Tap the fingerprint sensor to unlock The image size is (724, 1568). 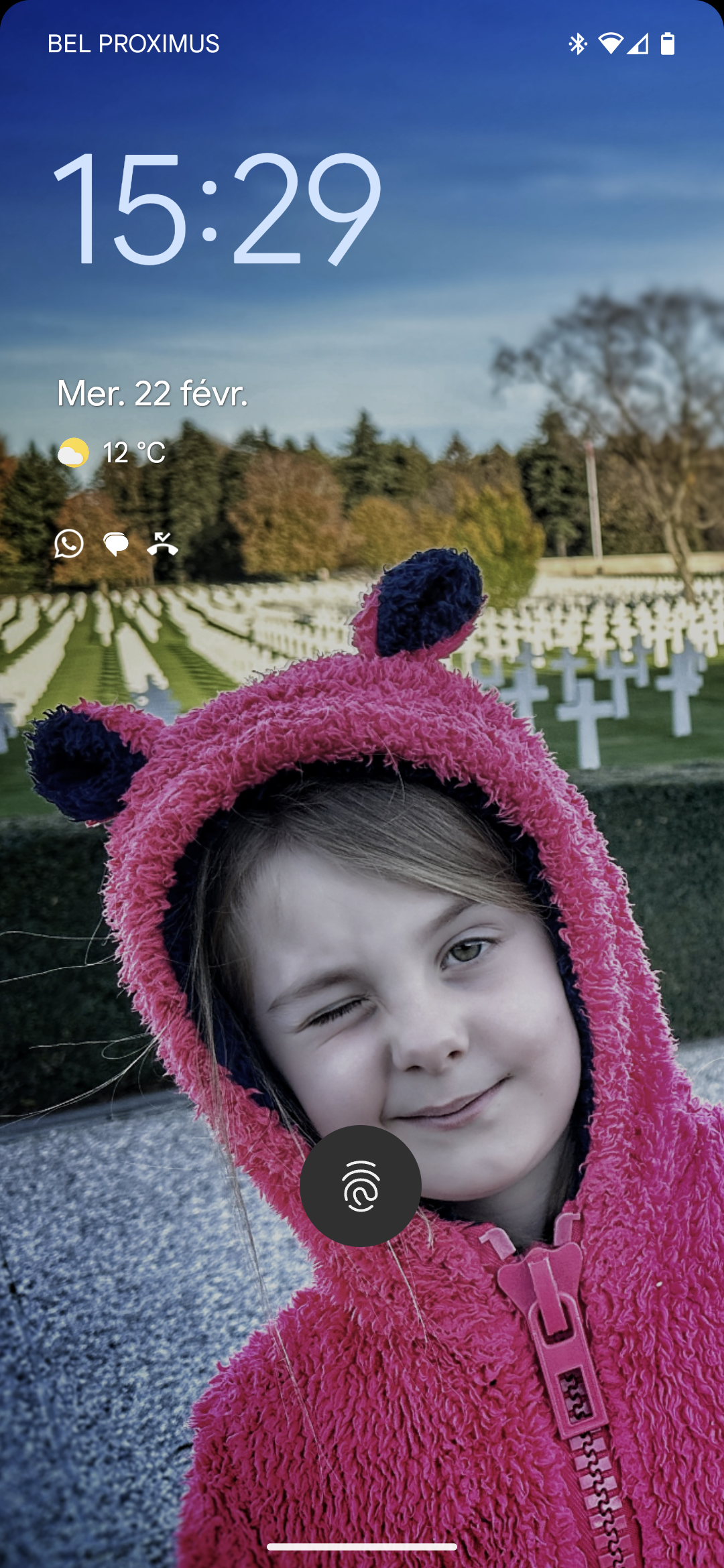361,1186
